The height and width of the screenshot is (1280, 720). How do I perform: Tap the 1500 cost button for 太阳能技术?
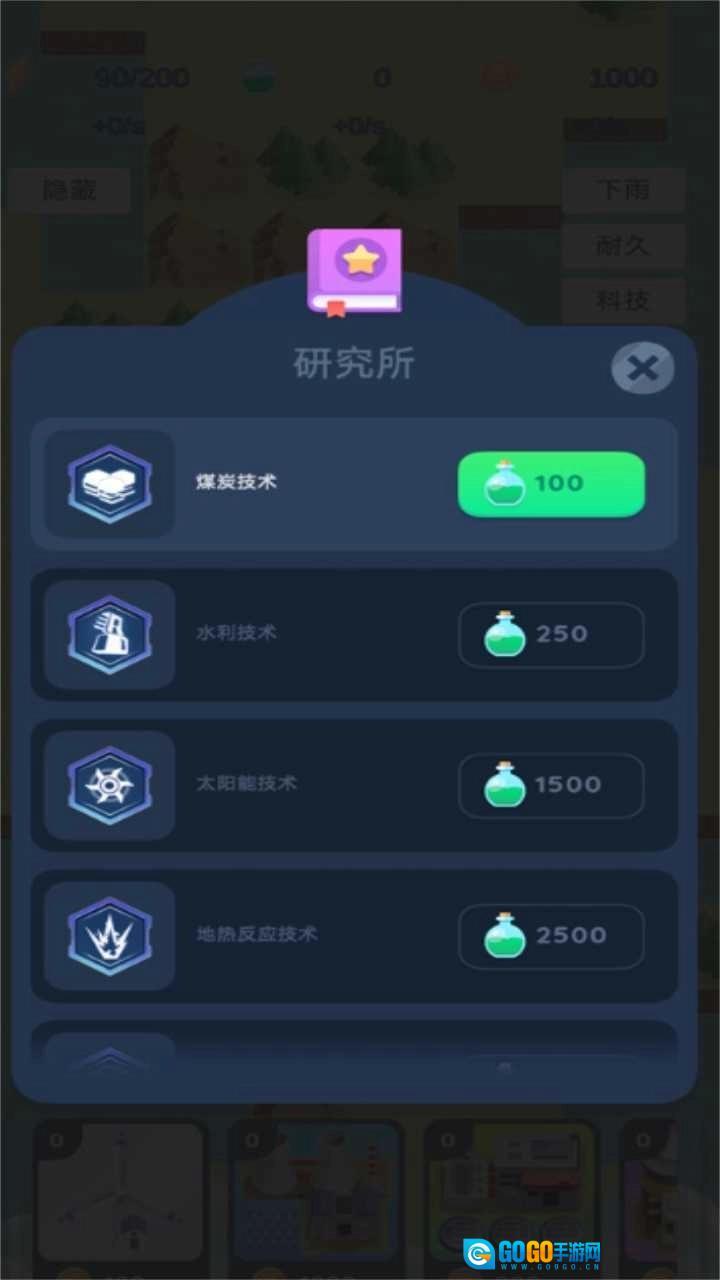click(551, 785)
